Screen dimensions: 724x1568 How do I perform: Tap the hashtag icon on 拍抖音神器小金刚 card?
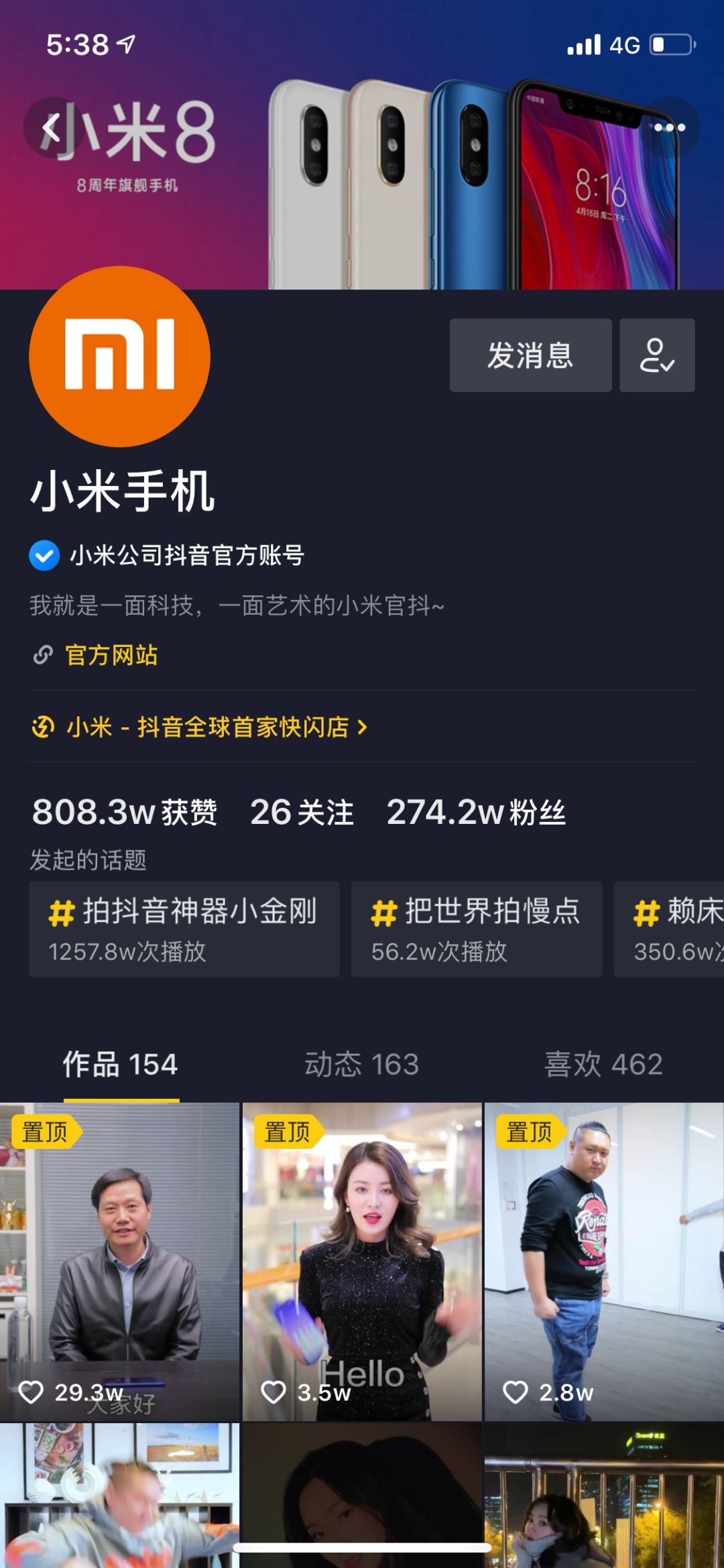click(62, 912)
